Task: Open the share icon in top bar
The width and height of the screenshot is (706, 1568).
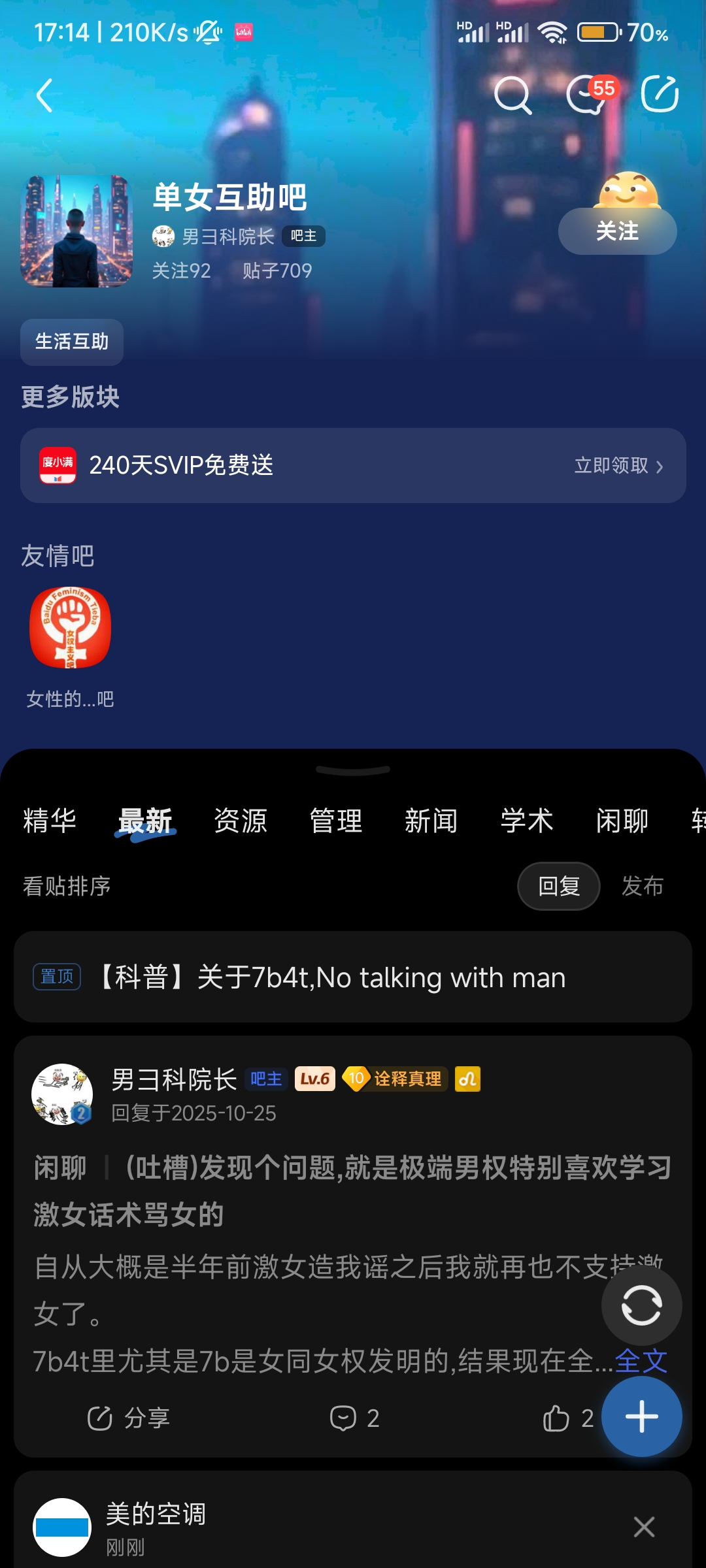Action: tap(659, 95)
